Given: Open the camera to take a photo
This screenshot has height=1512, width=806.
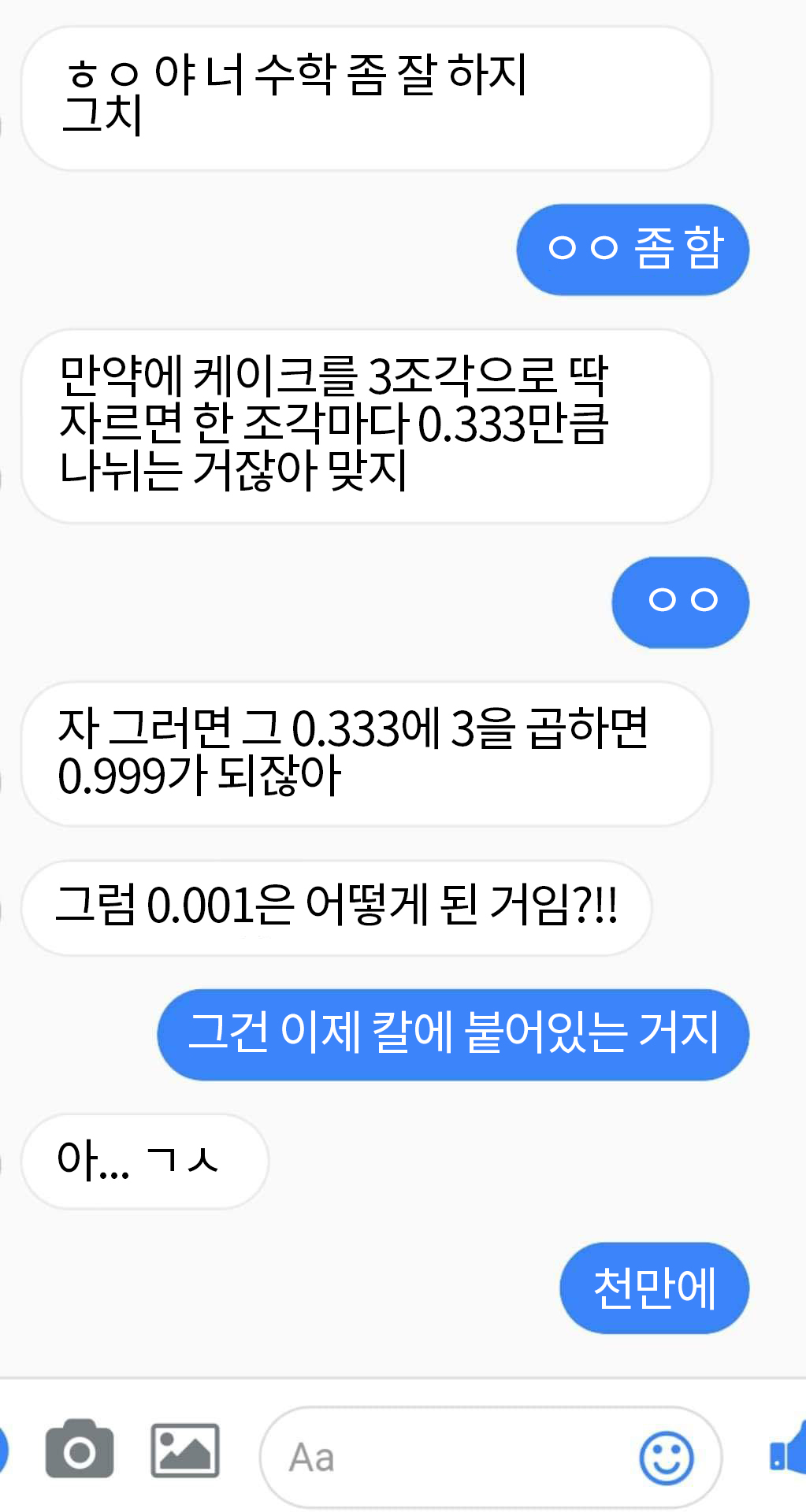Looking at the screenshot, I should coord(80,1450).
